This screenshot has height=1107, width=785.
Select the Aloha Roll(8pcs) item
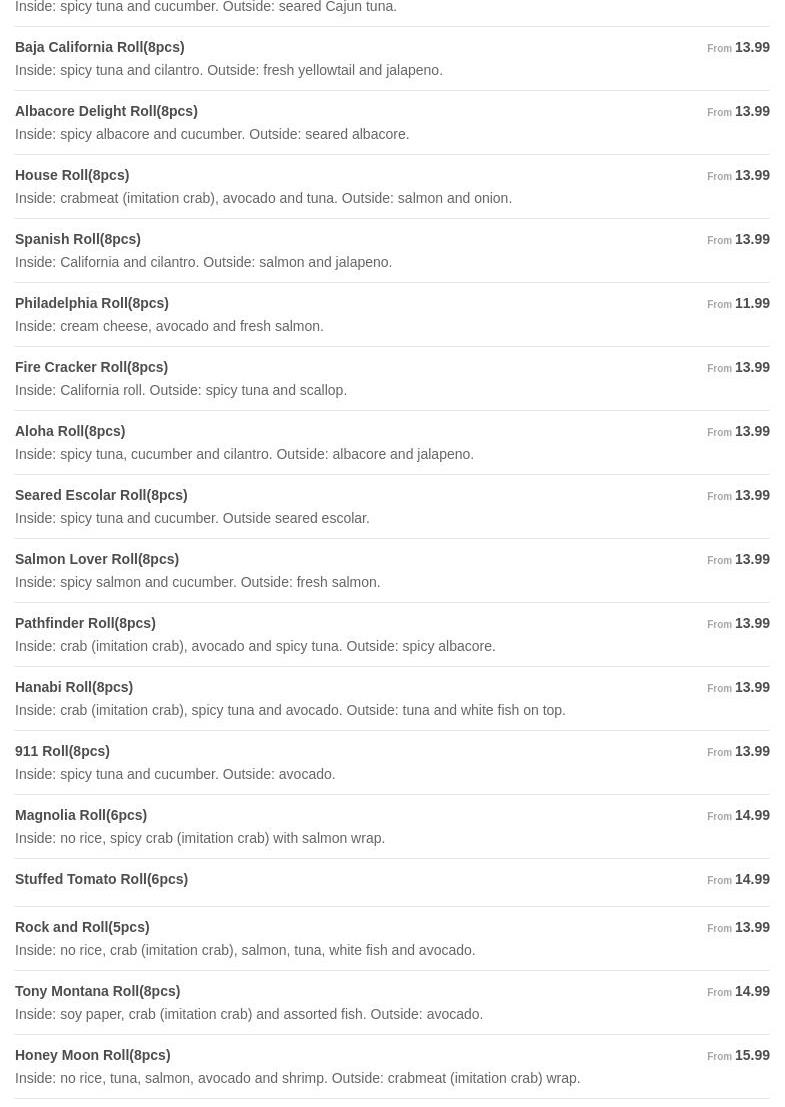pos(70,432)
